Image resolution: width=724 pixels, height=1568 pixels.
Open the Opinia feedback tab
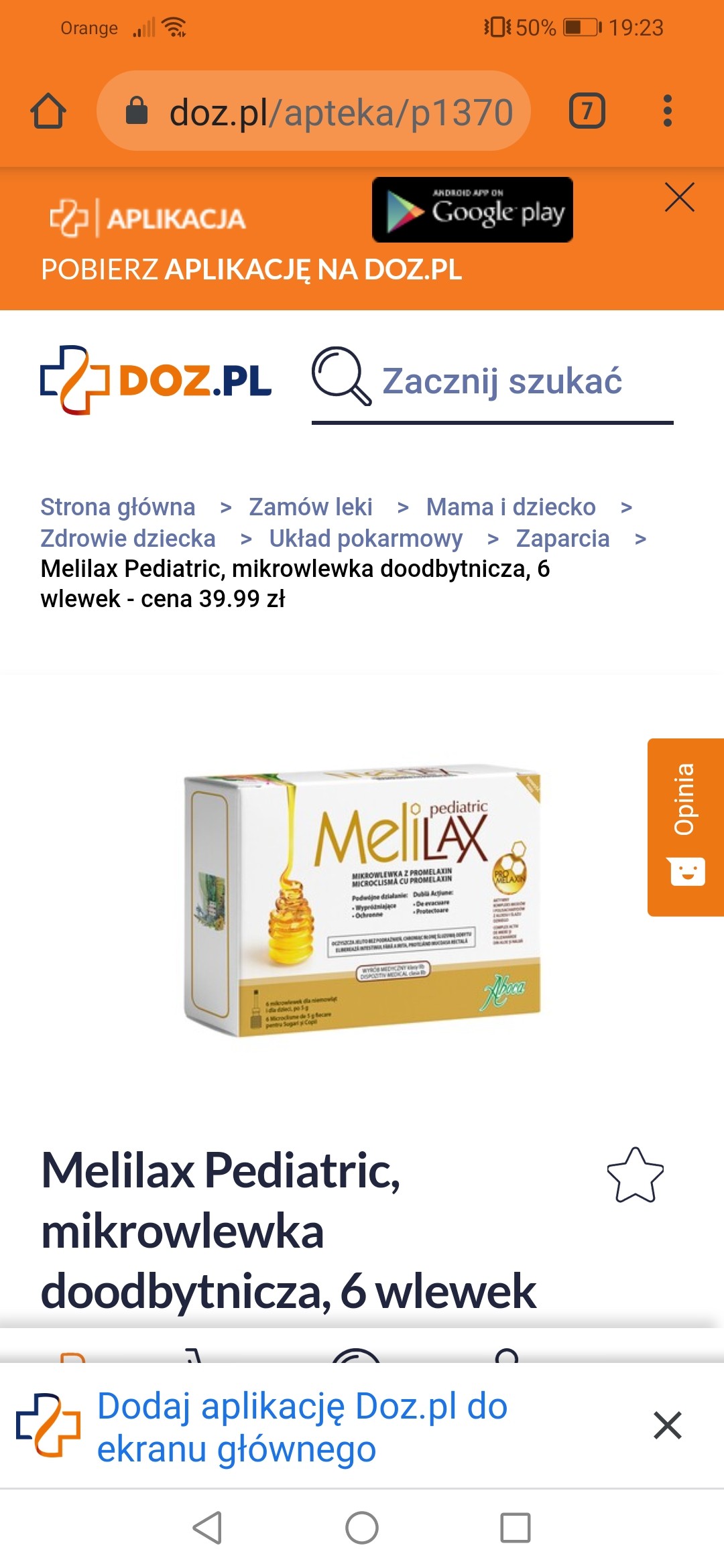[685, 827]
